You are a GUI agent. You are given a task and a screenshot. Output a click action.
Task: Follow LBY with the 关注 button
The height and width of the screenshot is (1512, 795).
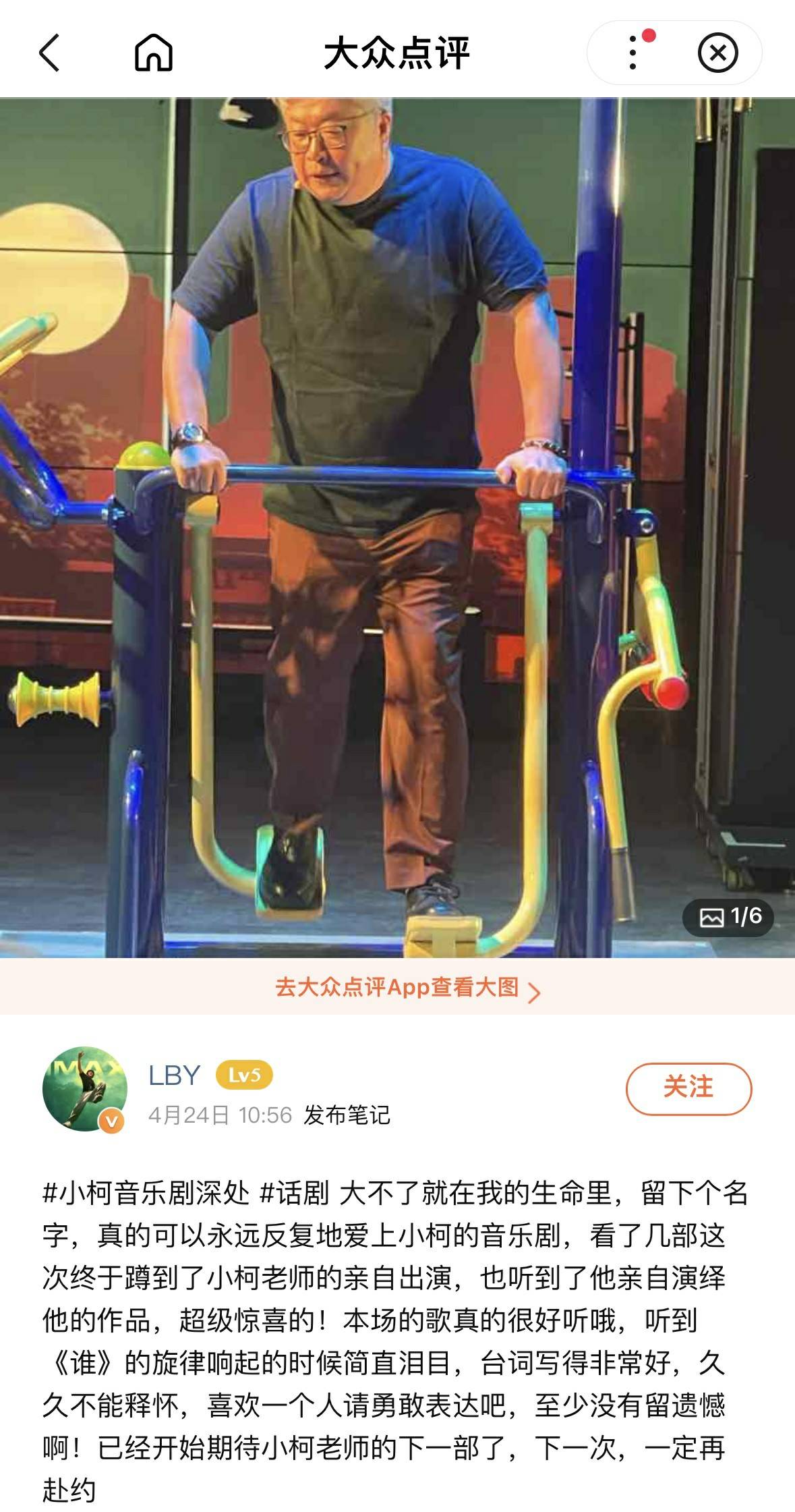click(x=688, y=1088)
